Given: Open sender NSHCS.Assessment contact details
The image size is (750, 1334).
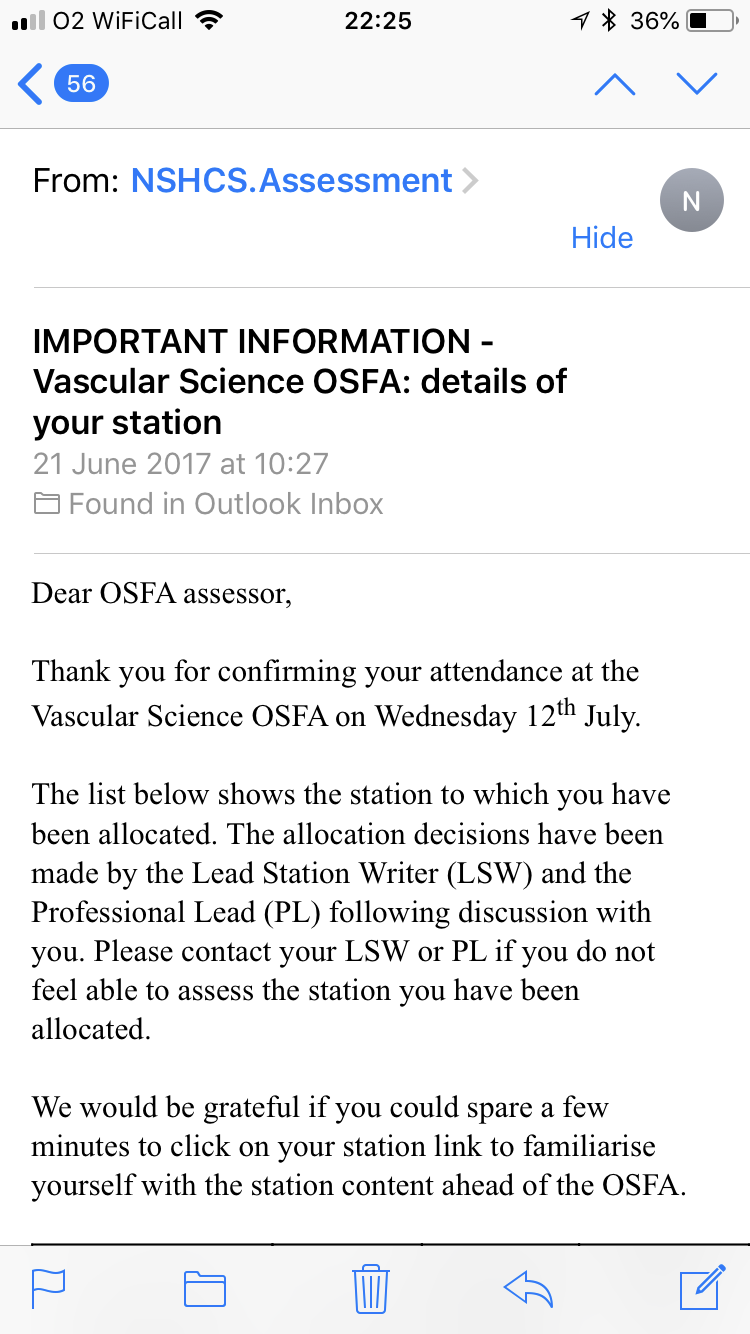Looking at the screenshot, I should (292, 180).
